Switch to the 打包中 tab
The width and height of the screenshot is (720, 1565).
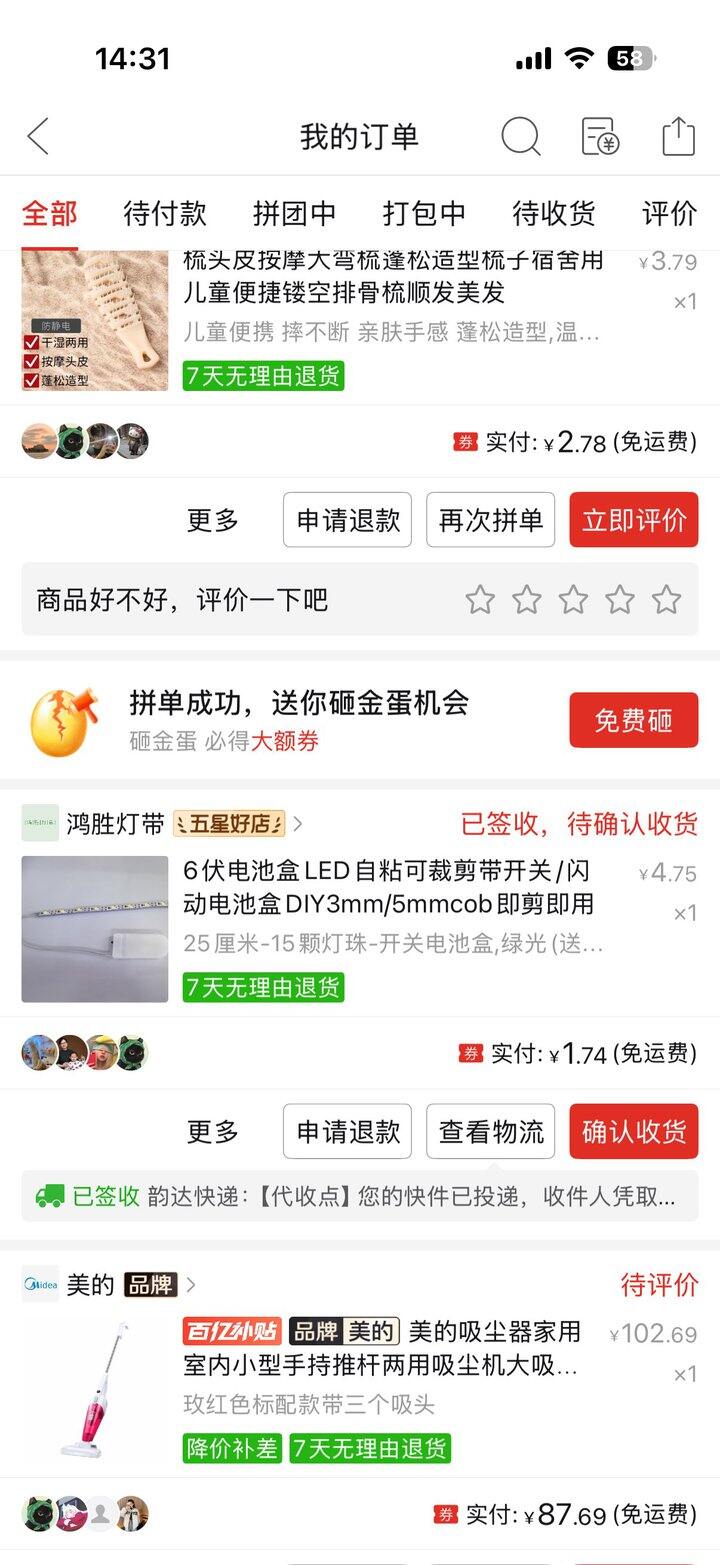pyautogui.click(x=424, y=213)
